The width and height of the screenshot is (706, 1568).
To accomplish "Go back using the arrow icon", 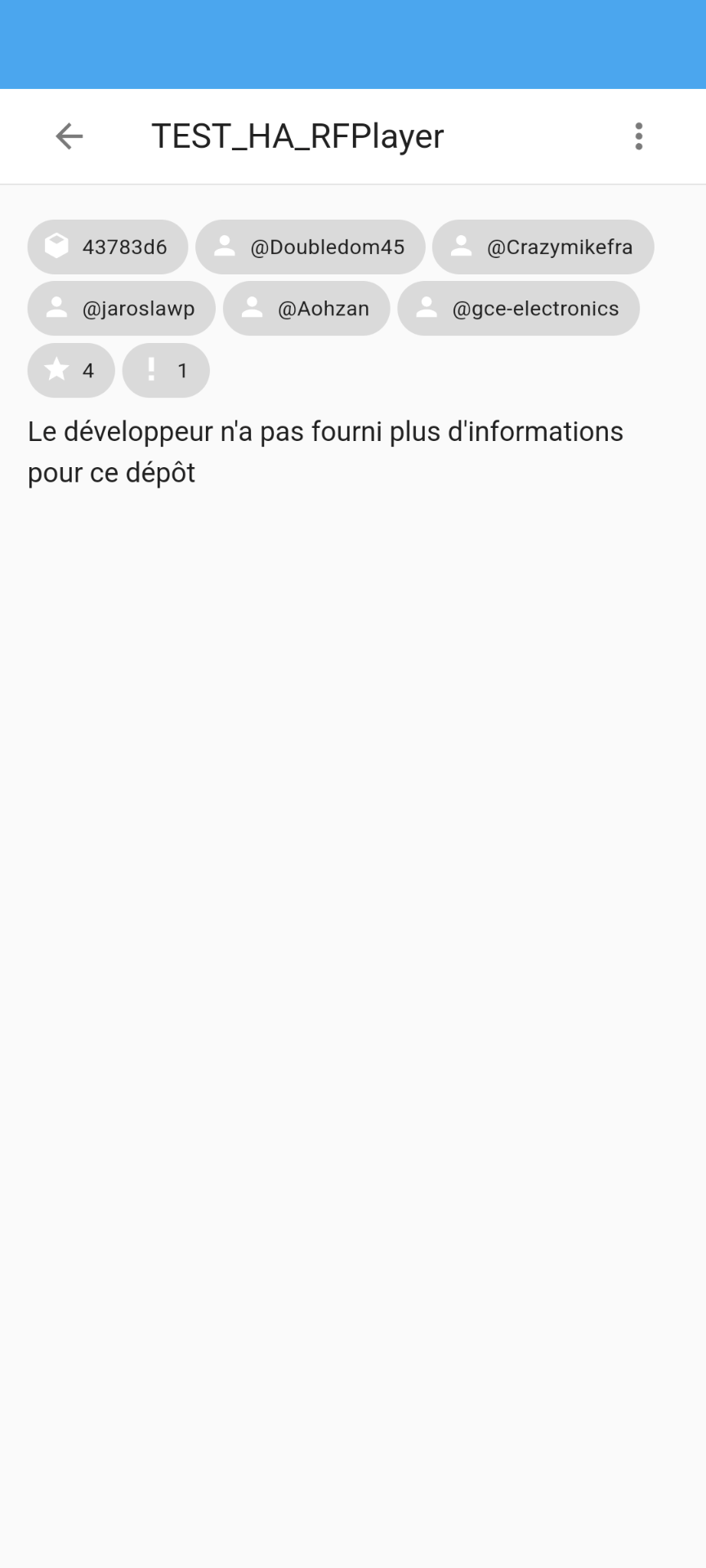I will (69, 136).
